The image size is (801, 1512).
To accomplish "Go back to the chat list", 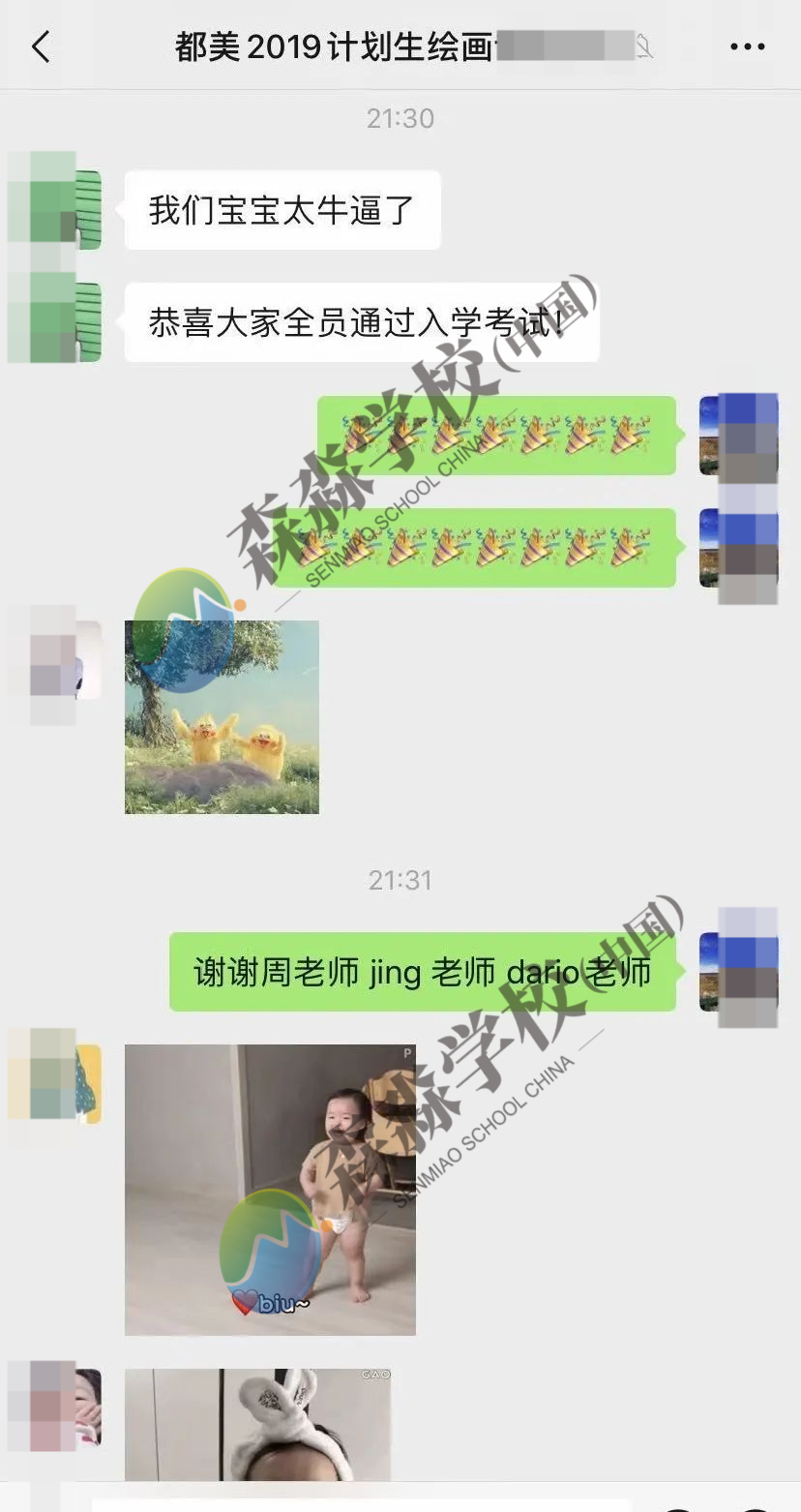I will point(41,46).
